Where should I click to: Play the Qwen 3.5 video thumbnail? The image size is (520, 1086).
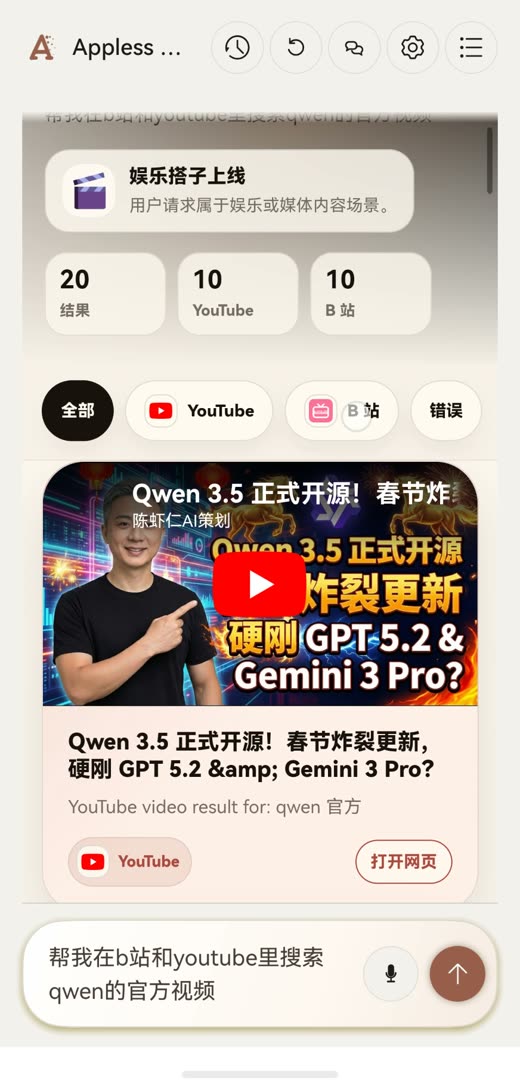259,584
